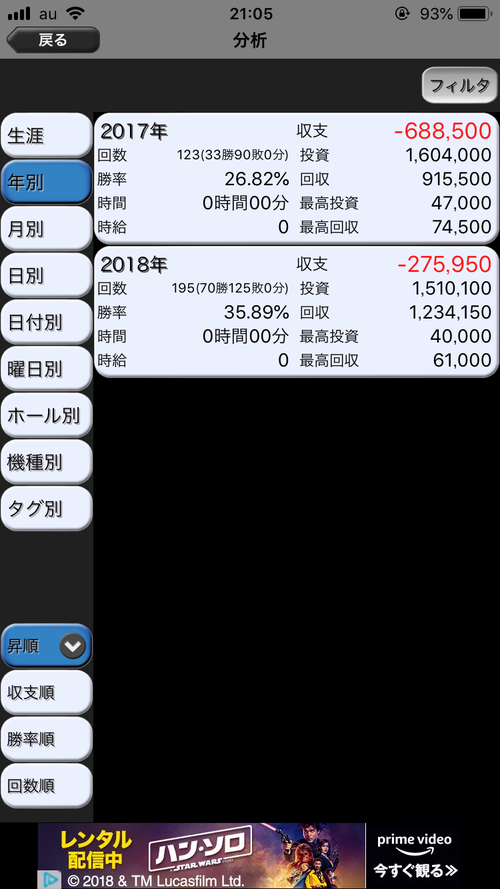
Task: Toggle the 昇順 sort order
Action: (x=46, y=646)
